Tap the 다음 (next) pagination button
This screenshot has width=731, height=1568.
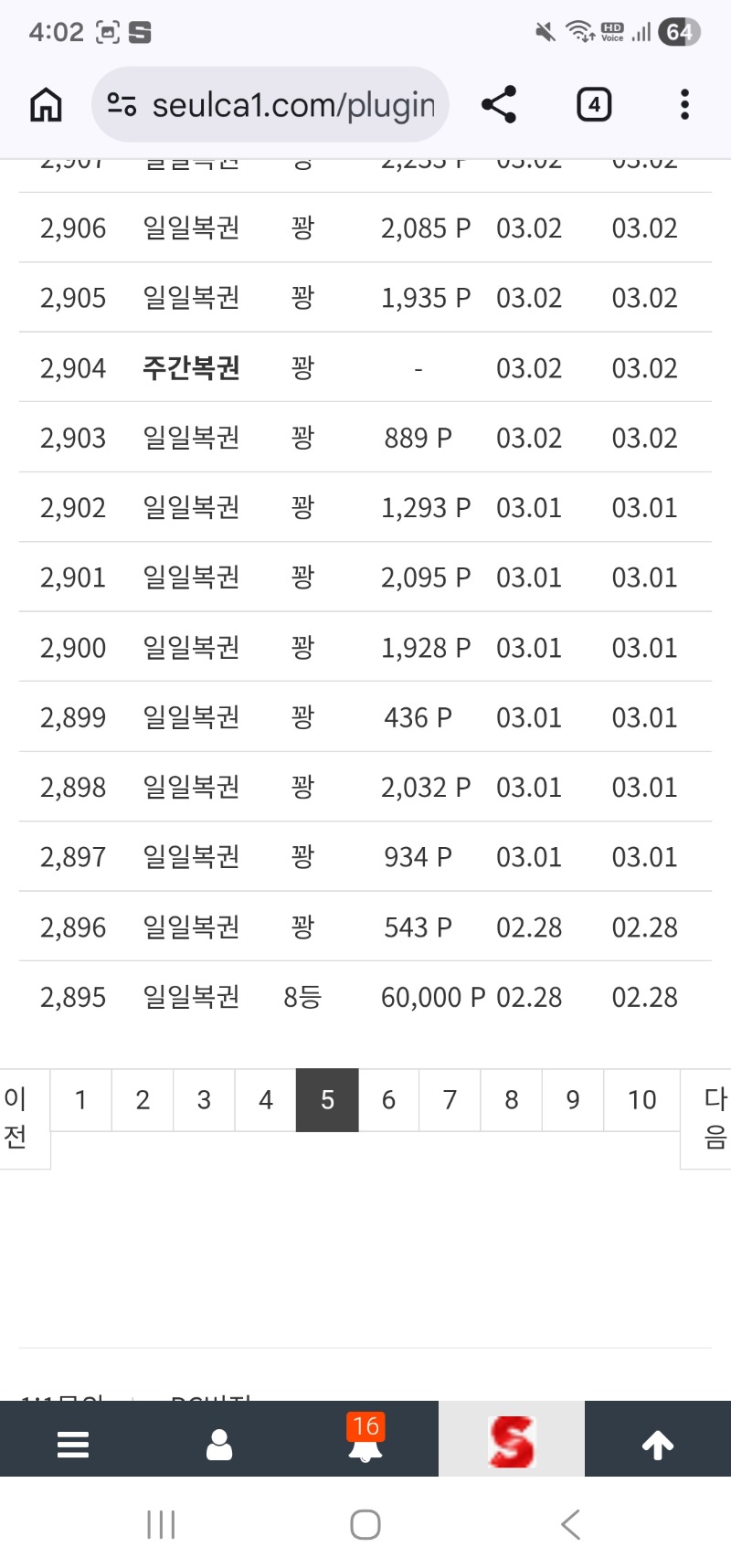click(712, 1118)
